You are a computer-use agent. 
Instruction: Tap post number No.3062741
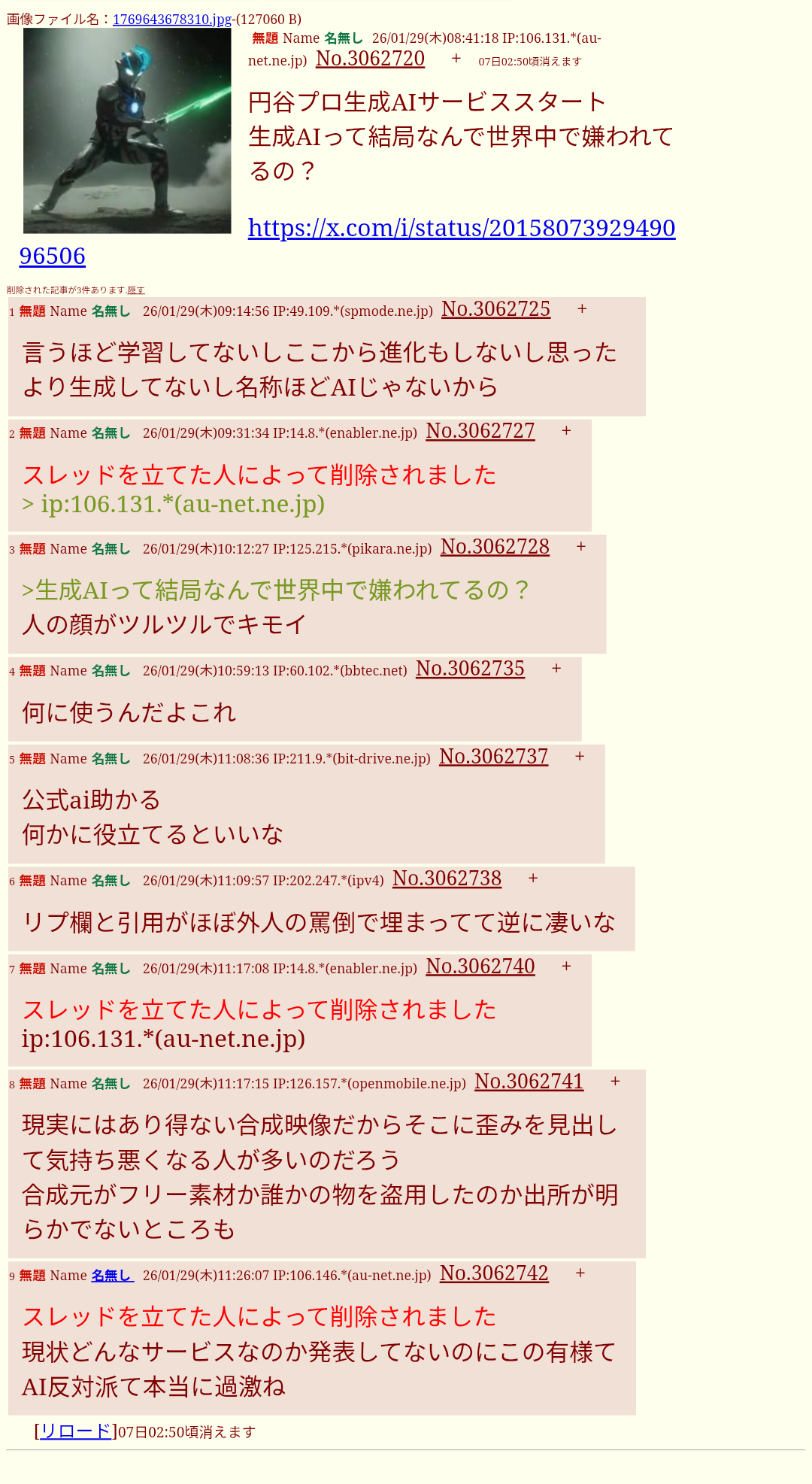[529, 1082]
